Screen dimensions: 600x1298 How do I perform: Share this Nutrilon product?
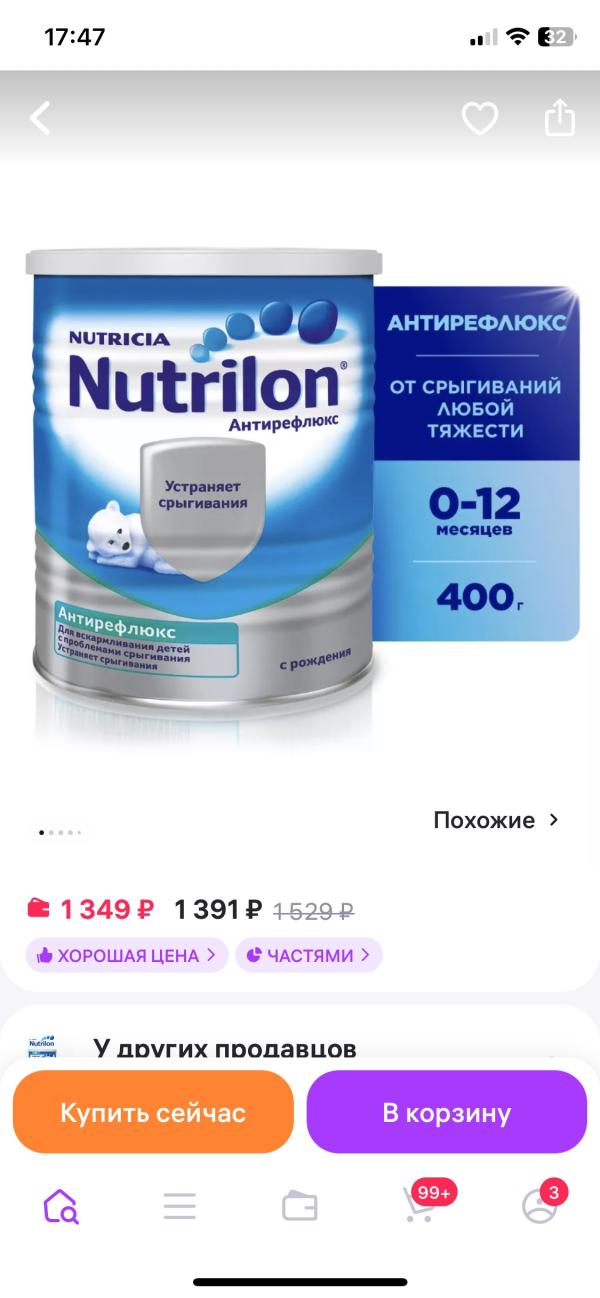[560, 117]
